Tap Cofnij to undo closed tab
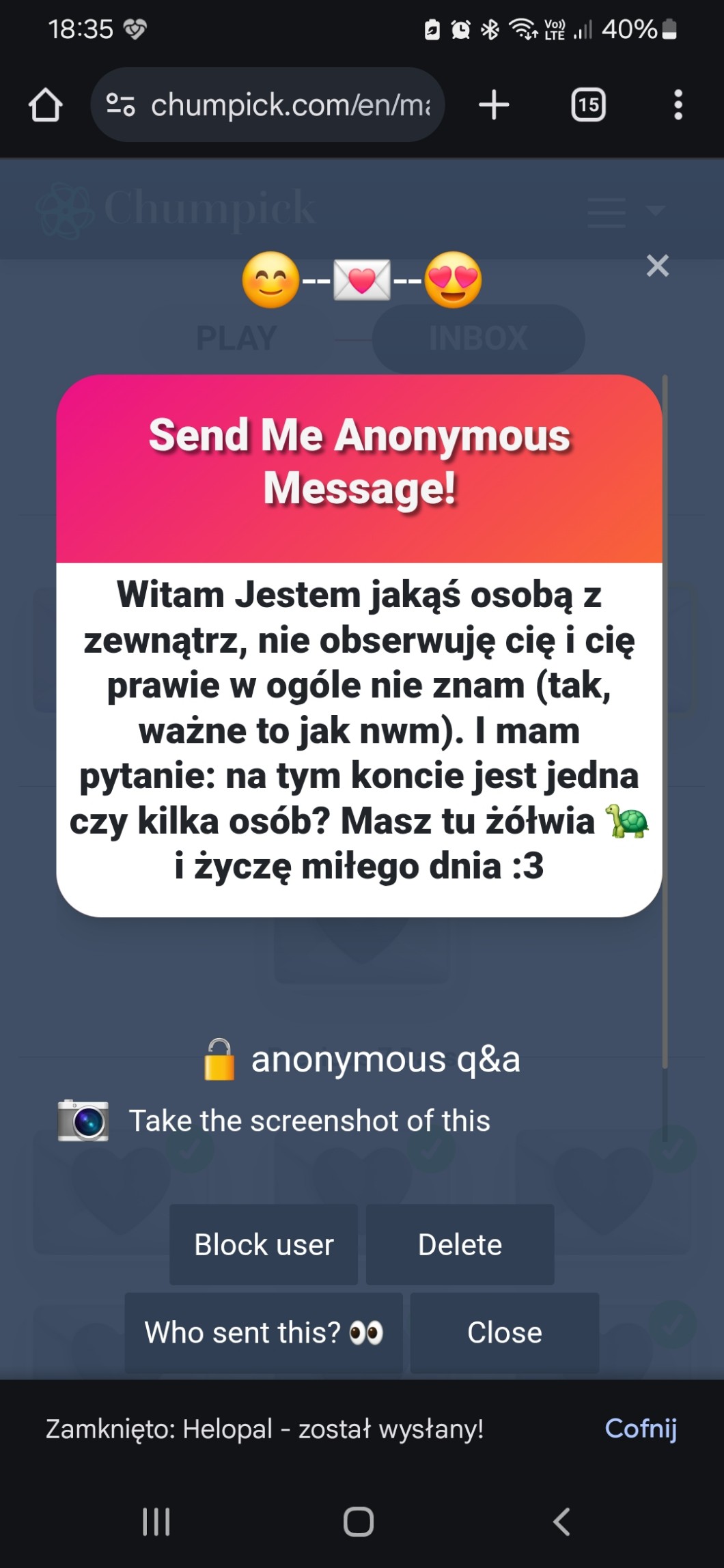This screenshot has height=1568, width=724. tap(640, 1428)
